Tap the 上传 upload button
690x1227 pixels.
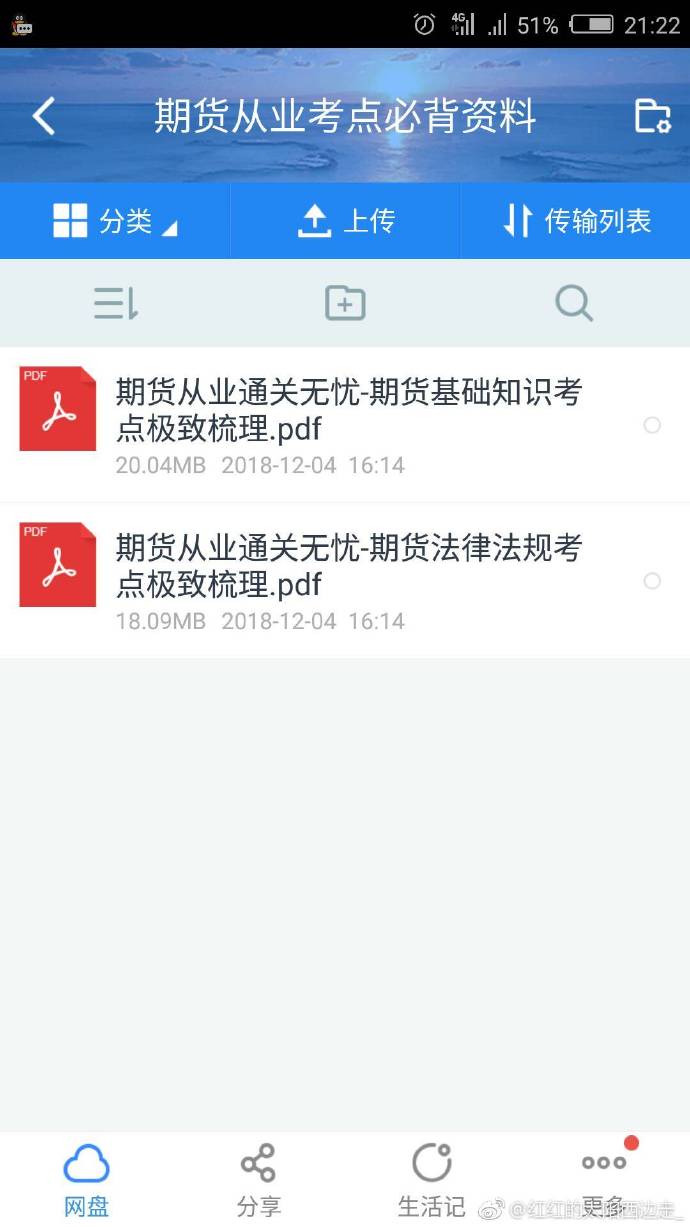point(345,221)
